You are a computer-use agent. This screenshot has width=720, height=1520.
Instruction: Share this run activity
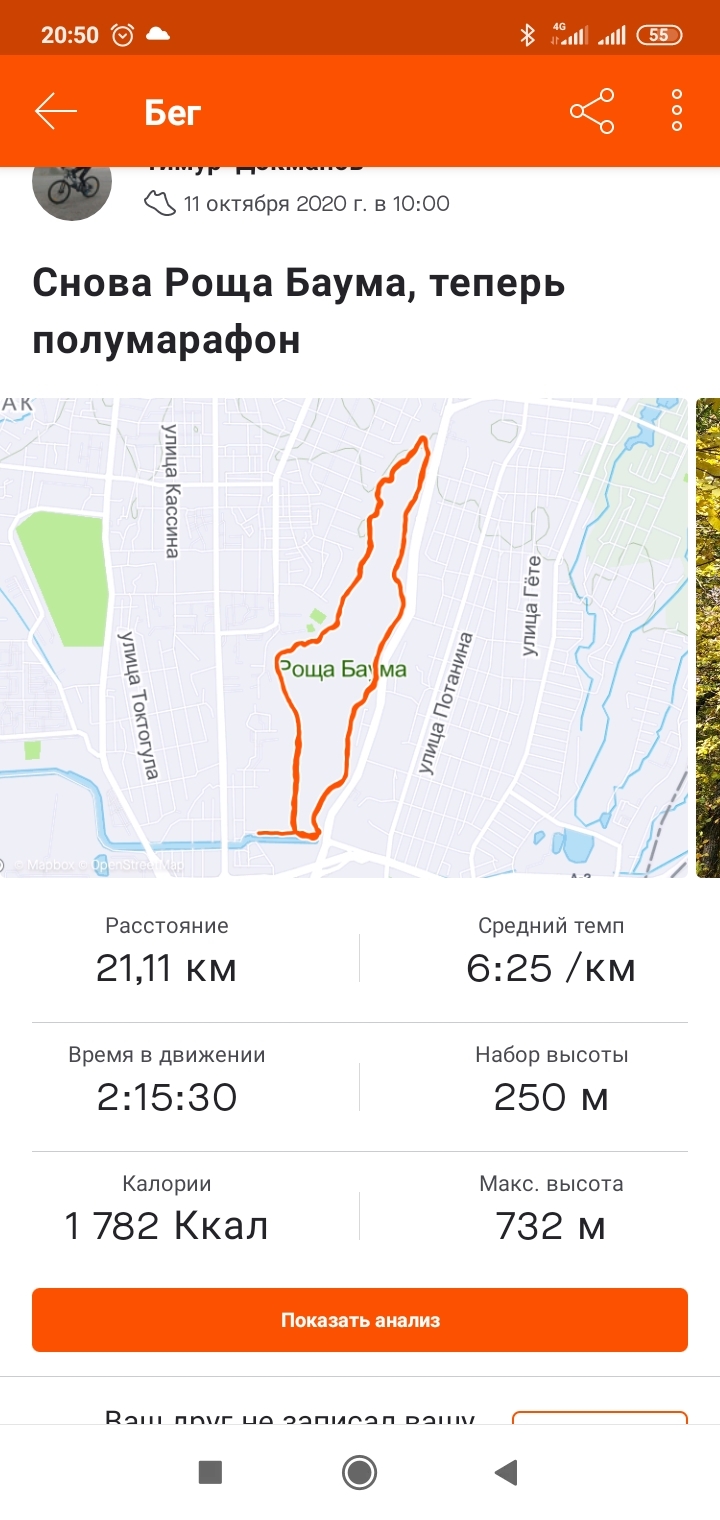(x=592, y=112)
